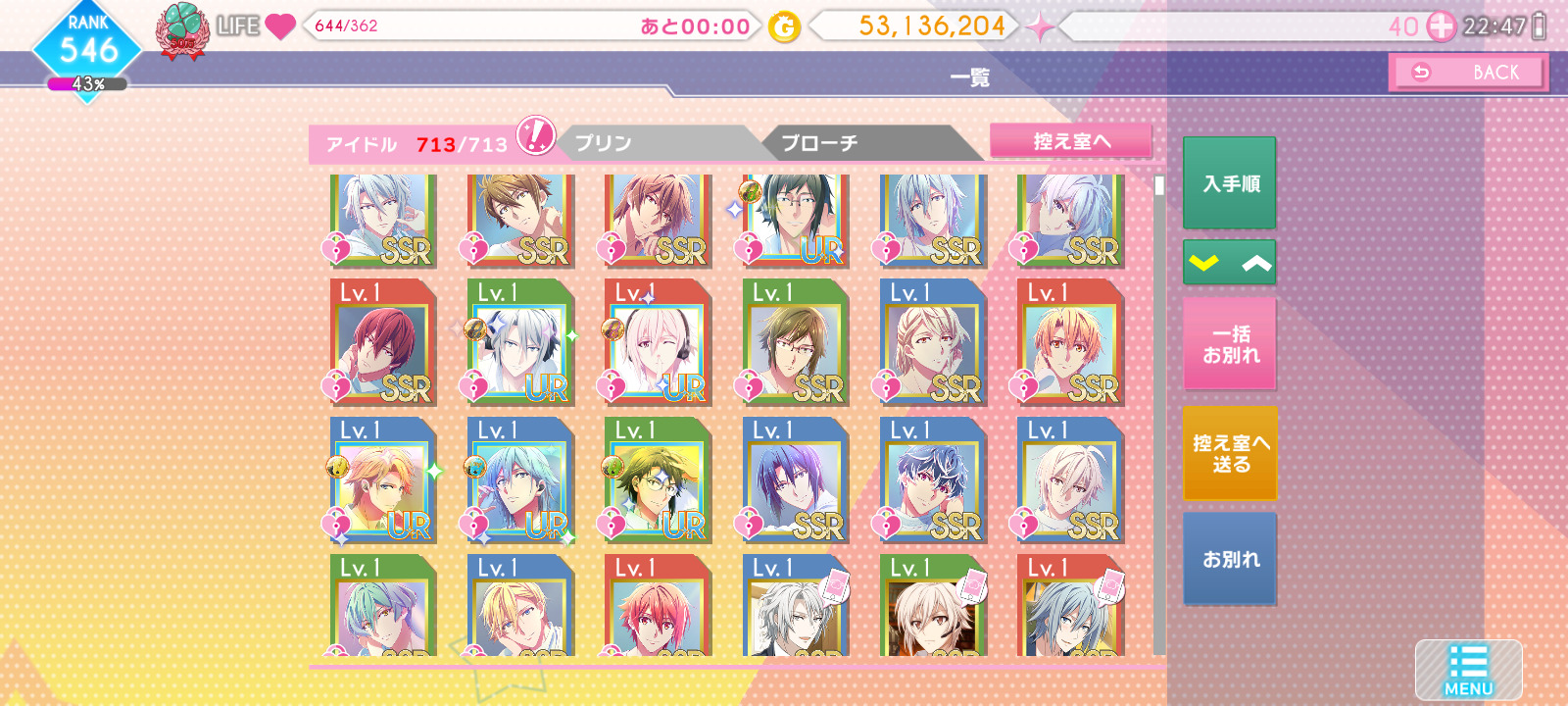Viewport: 1568px width, 706px height.
Task: Tap the 一括お別れ bulk farewell button
Action: (1230, 345)
